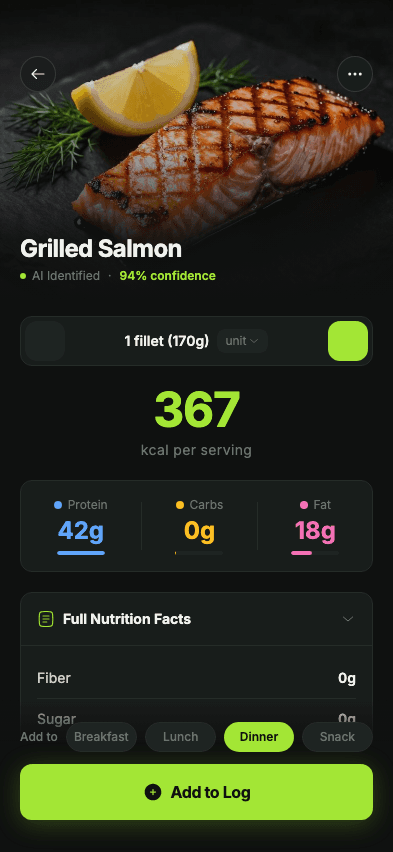Choose the Dinner meal chip
Viewport: 393px width, 852px height.
coord(259,737)
